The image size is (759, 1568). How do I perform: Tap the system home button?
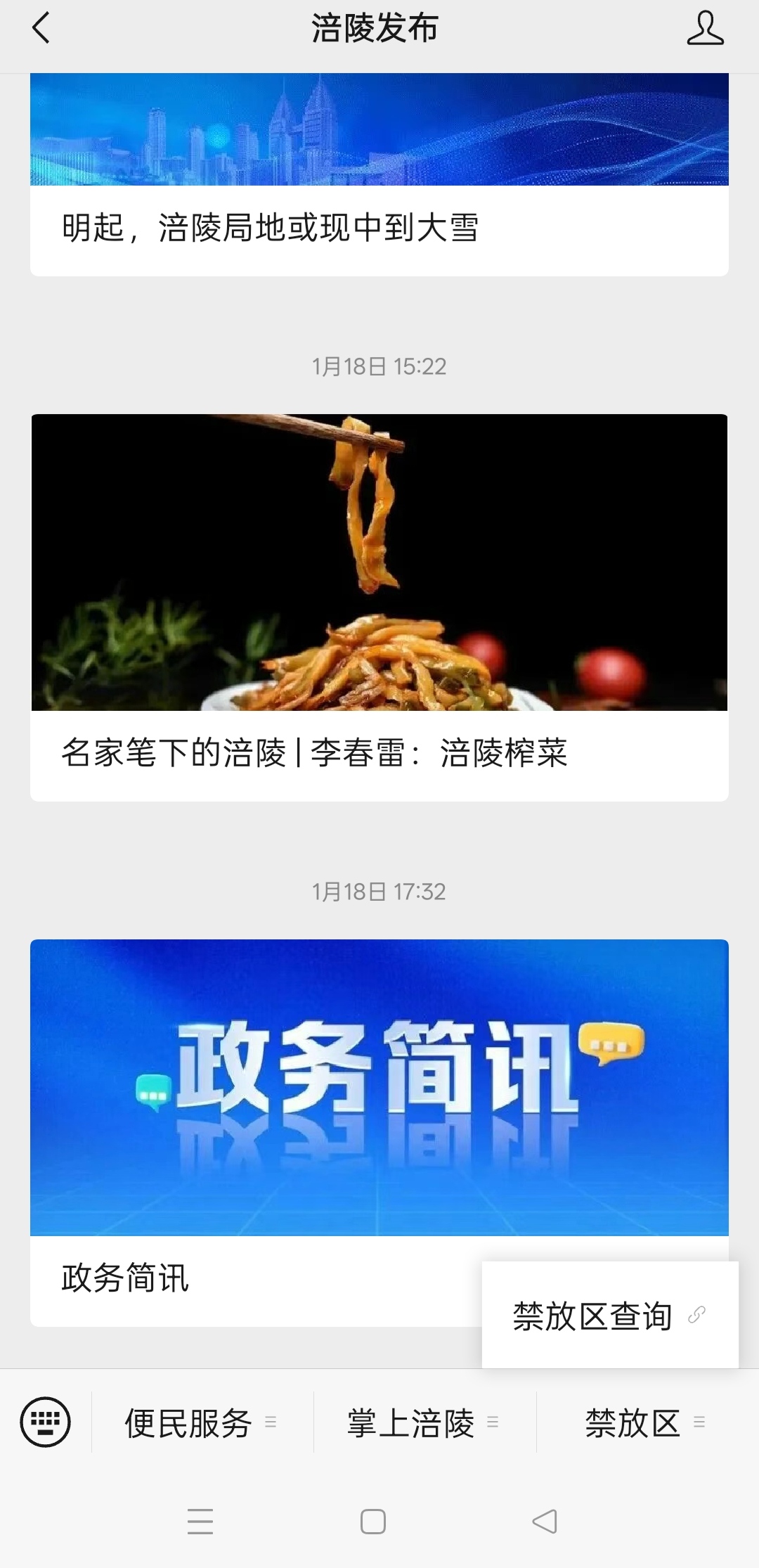tap(372, 1522)
